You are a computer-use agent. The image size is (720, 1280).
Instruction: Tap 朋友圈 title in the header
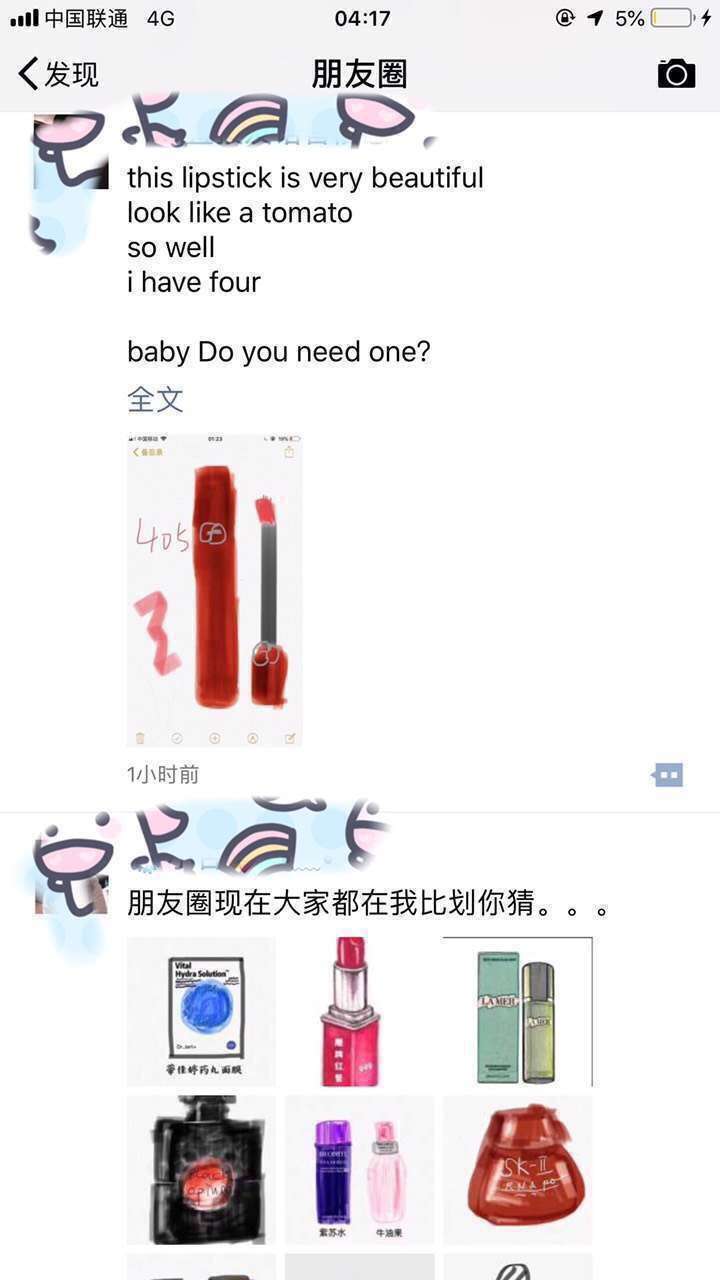click(x=360, y=73)
